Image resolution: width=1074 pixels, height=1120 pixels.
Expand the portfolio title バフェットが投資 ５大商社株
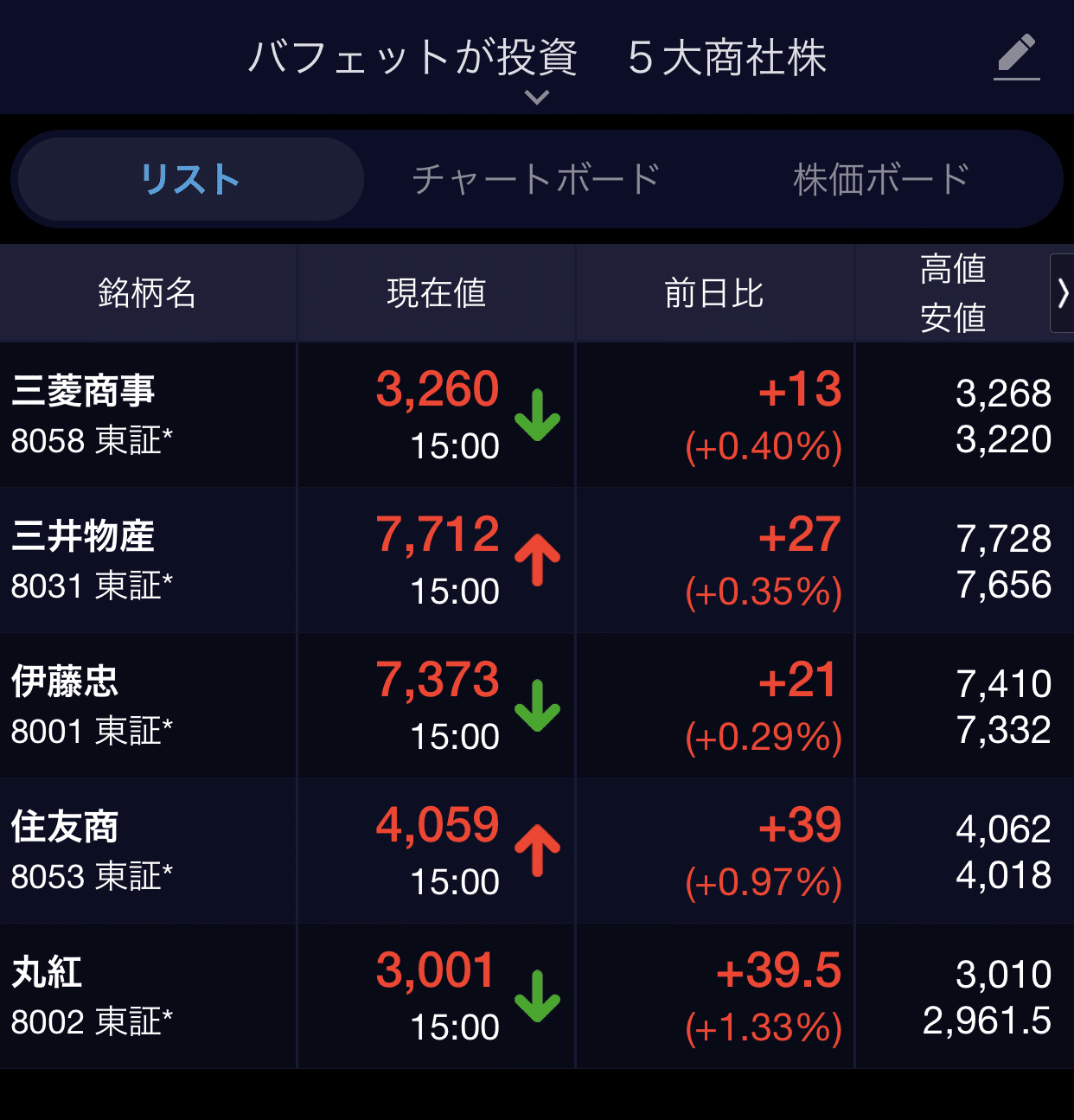(x=537, y=59)
